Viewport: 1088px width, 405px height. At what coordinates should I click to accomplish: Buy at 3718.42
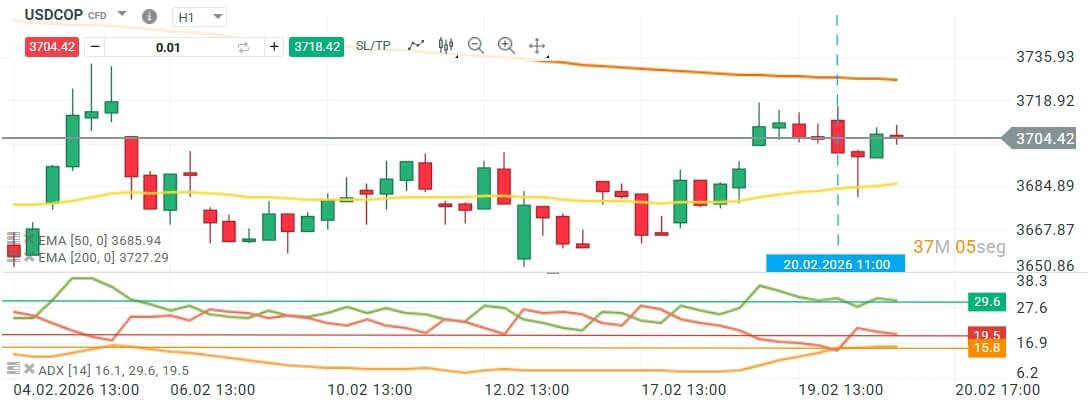(316, 46)
